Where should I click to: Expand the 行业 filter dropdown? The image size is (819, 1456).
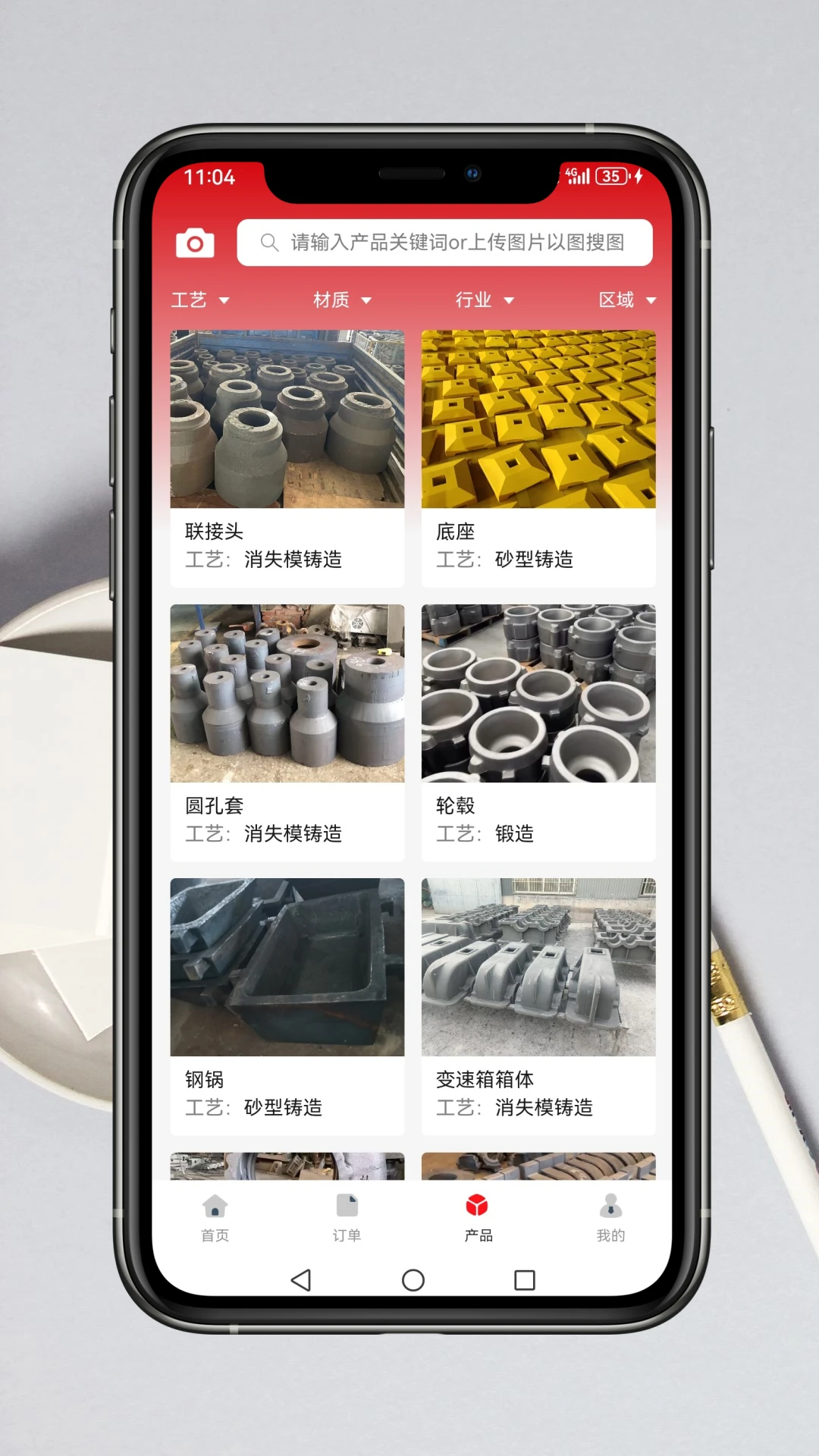(x=484, y=300)
